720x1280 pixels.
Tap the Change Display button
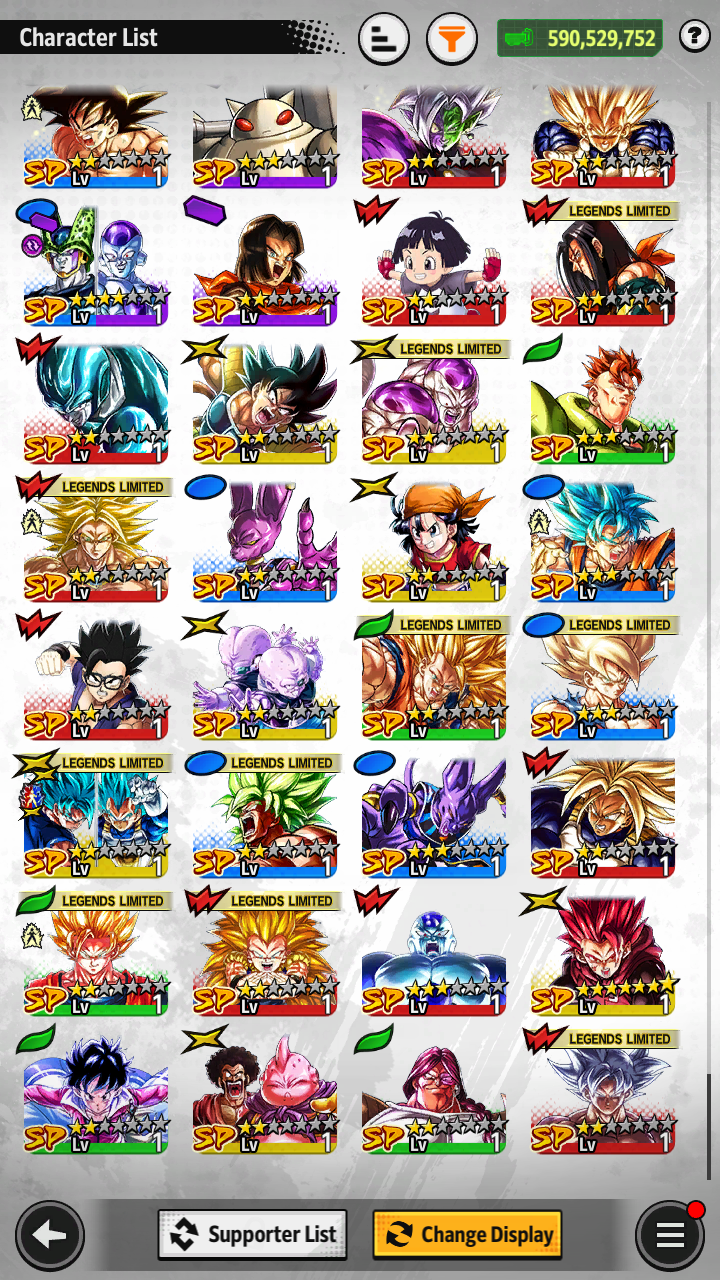(467, 1234)
